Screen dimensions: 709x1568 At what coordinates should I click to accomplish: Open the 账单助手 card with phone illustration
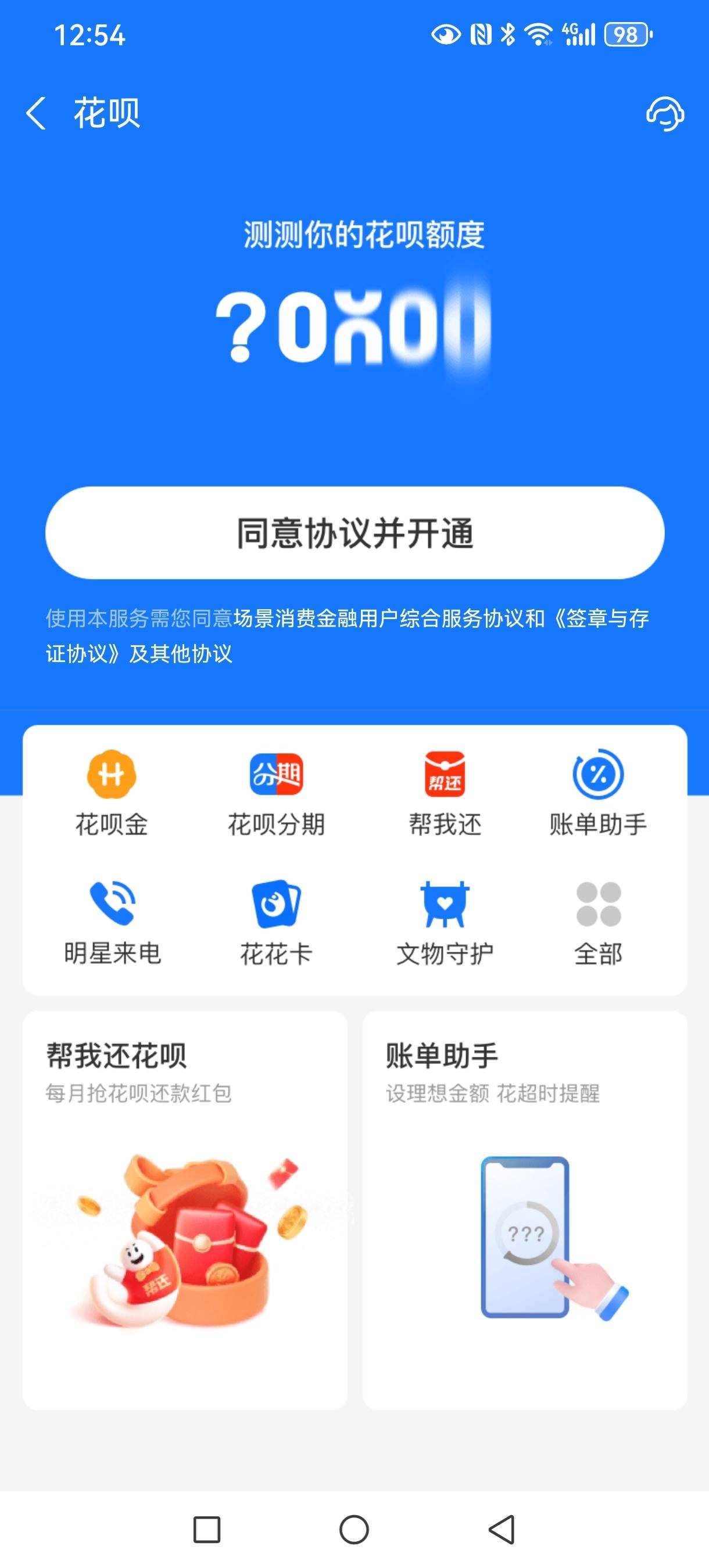coord(525,1210)
